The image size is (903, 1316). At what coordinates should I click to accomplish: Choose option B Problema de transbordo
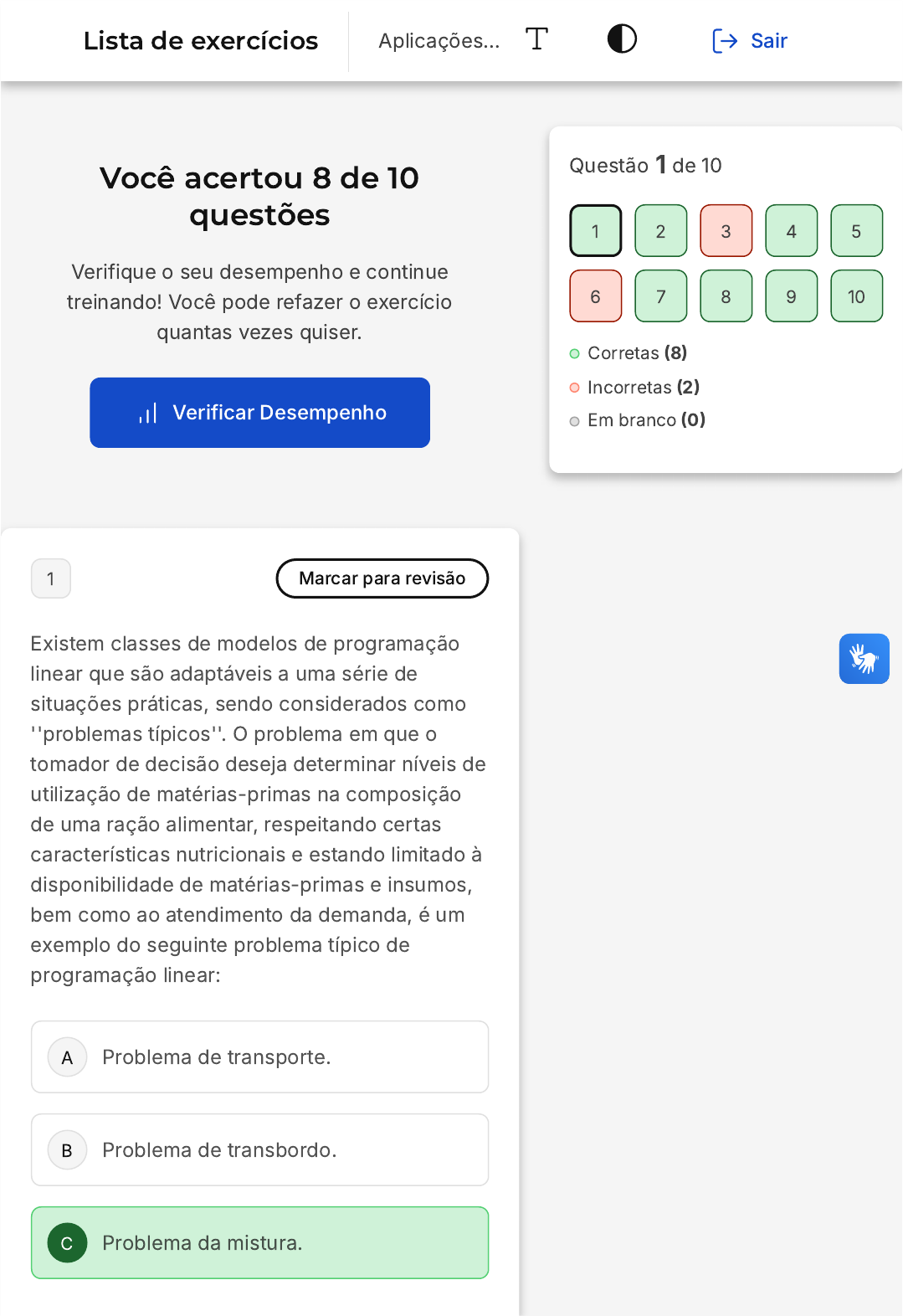click(259, 1150)
